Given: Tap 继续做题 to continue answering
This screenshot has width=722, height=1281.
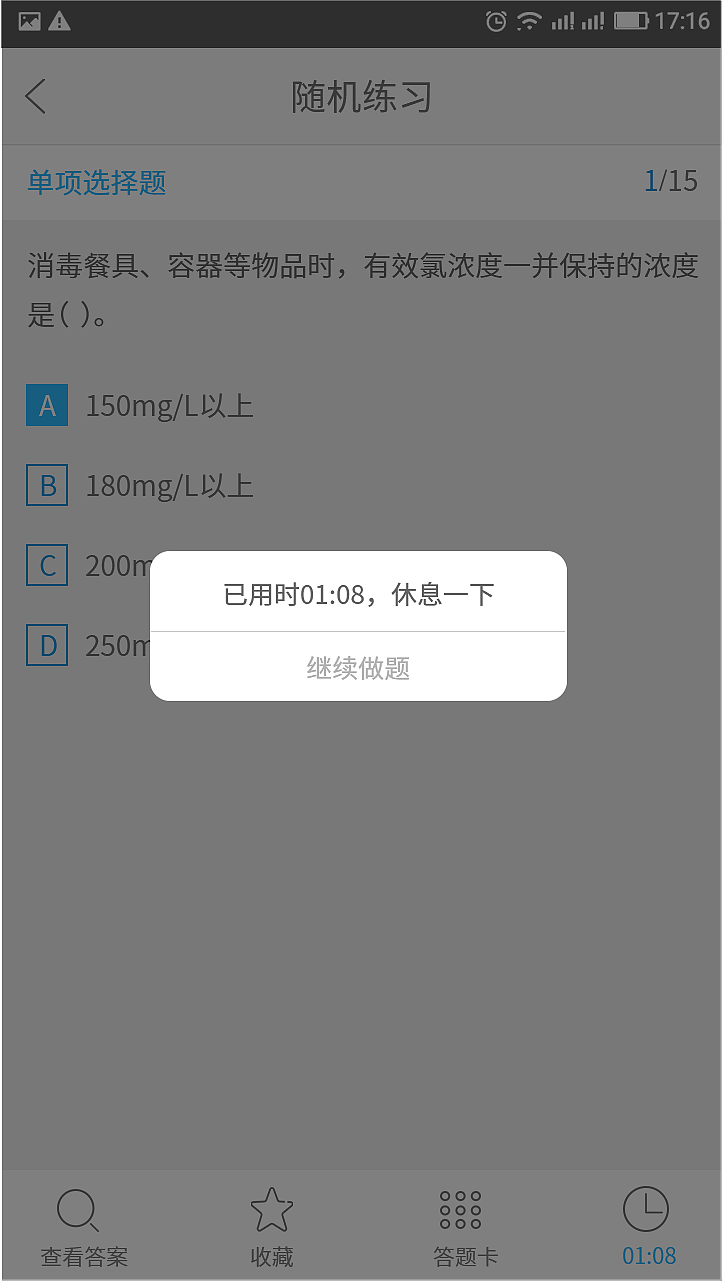Looking at the screenshot, I should point(357,668).
